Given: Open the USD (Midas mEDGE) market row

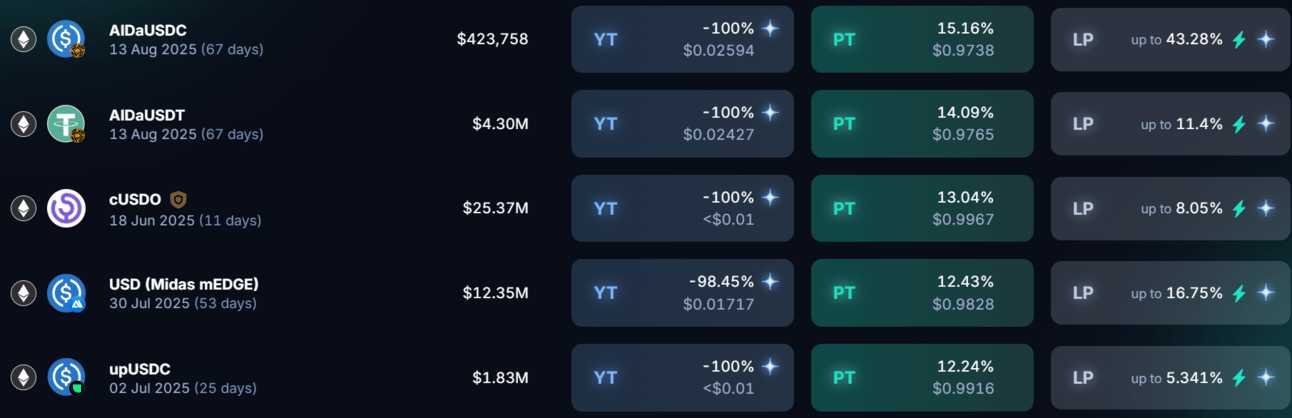Looking at the screenshot, I should point(184,284).
